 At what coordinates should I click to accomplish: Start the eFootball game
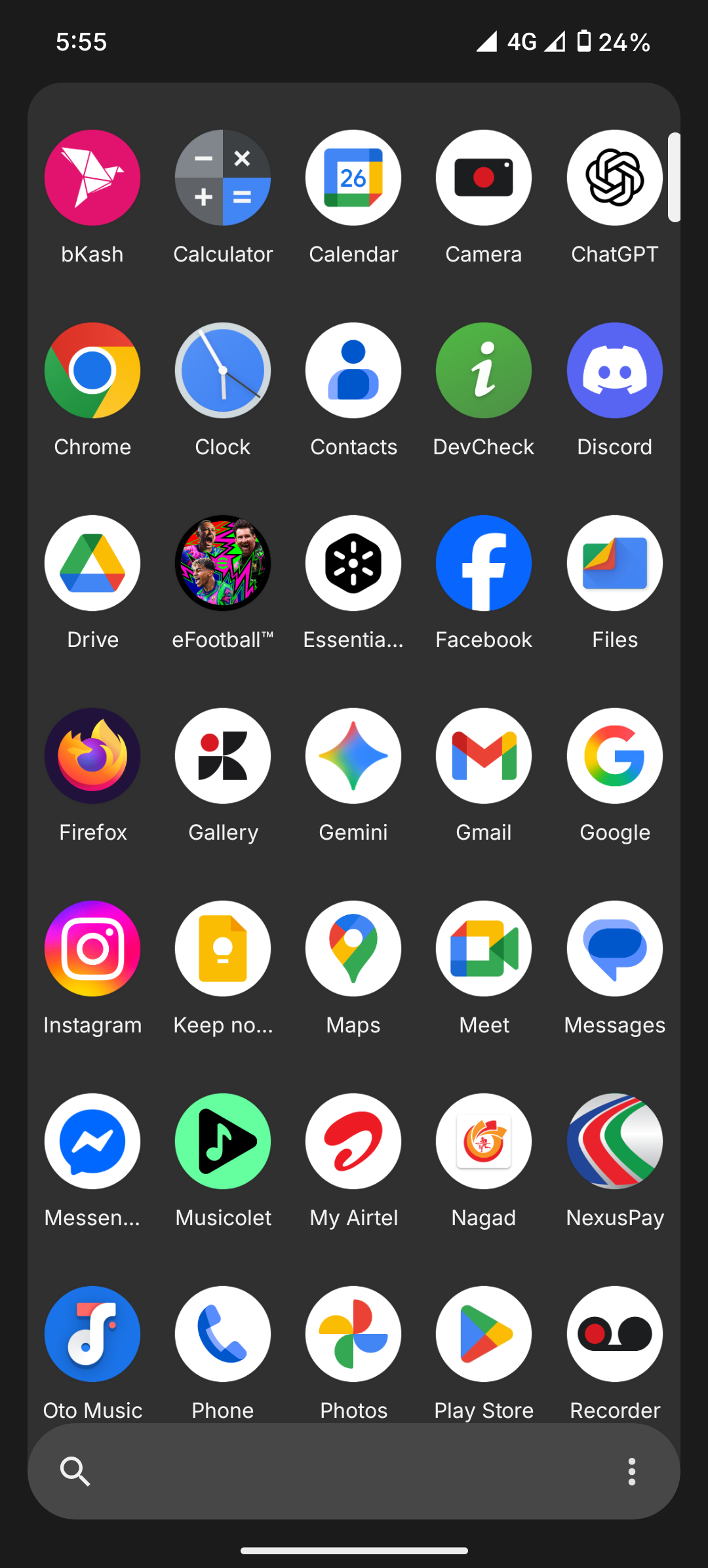coord(223,563)
